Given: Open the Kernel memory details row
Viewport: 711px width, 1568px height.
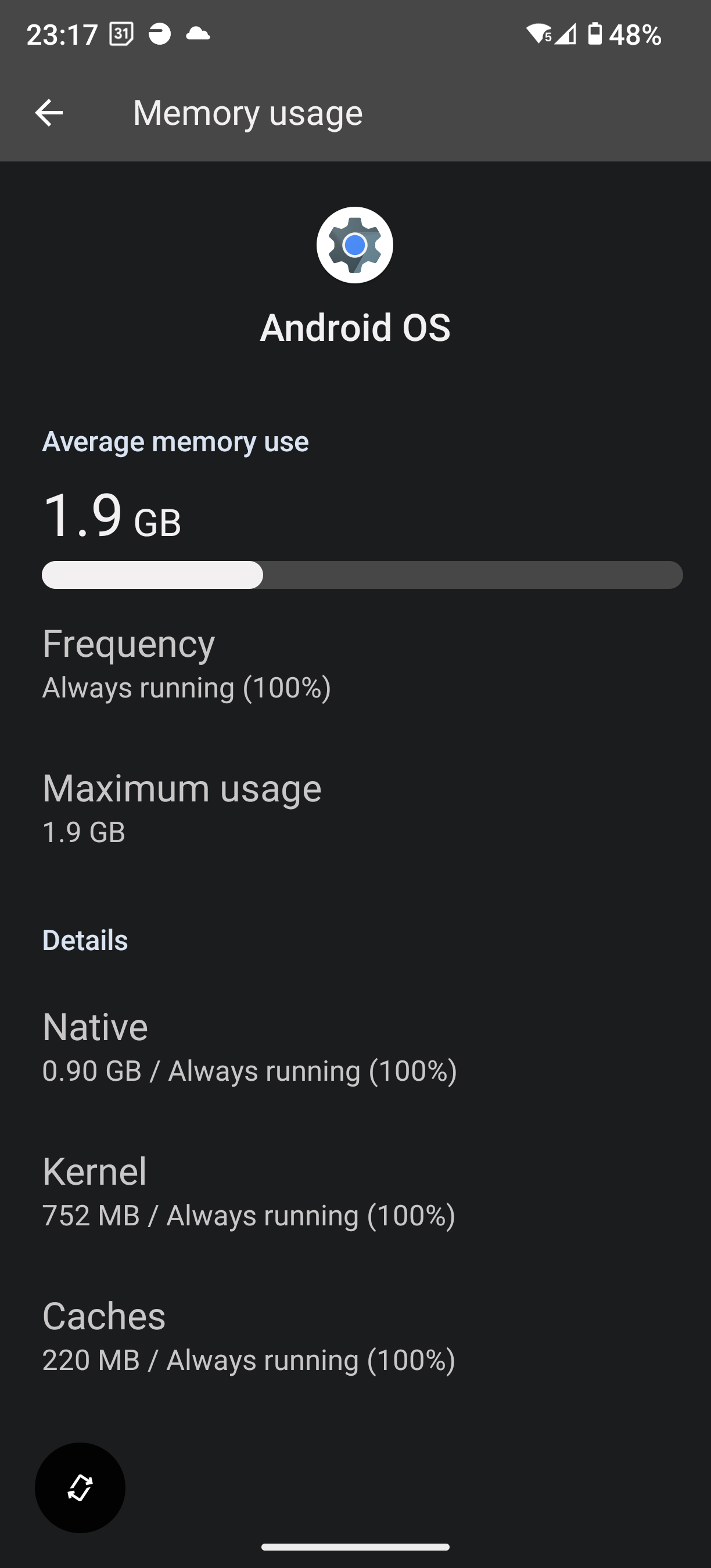Looking at the screenshot, I should (355, 1191).
